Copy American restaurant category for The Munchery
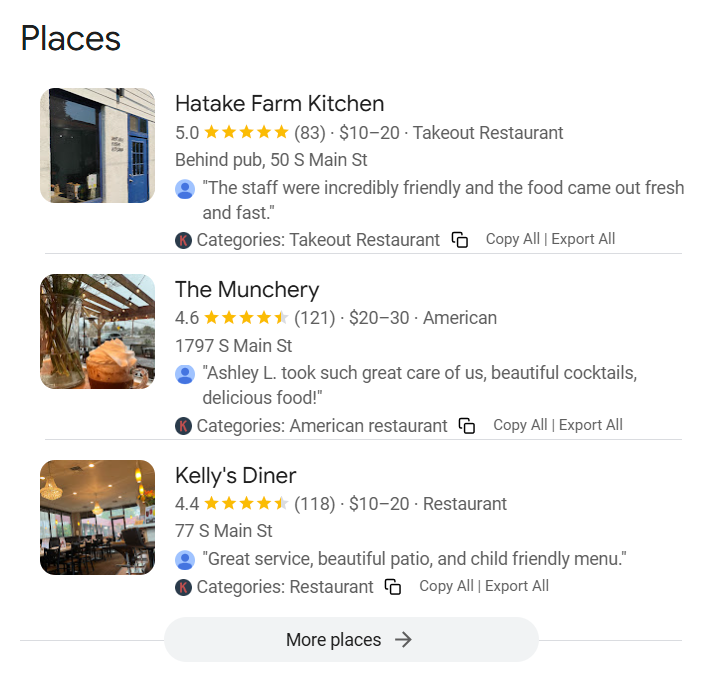This screenshot has width=707, height=686. pyautogui.click(x=467, y=426)
